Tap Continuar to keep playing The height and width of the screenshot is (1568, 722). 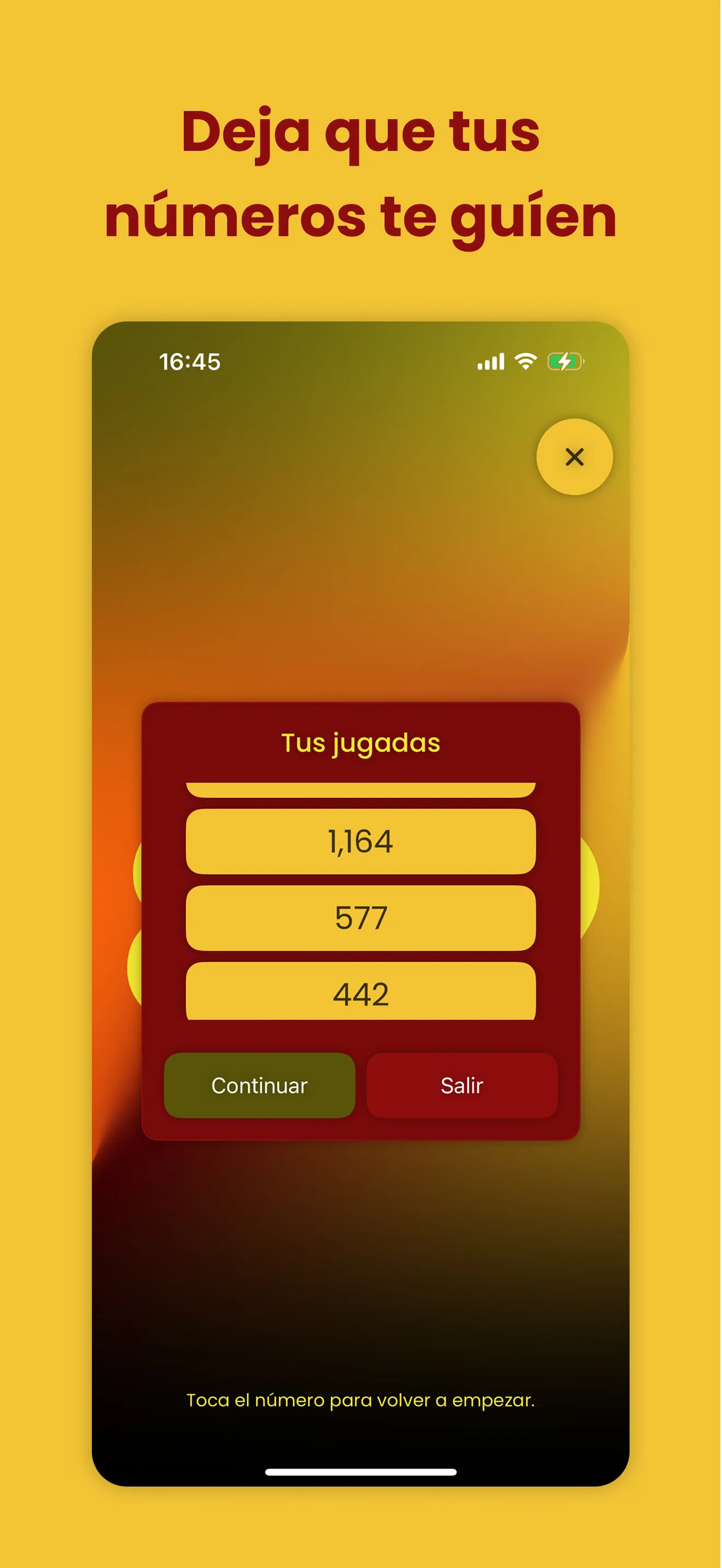pyautogui.click(x=259, y=1085)
